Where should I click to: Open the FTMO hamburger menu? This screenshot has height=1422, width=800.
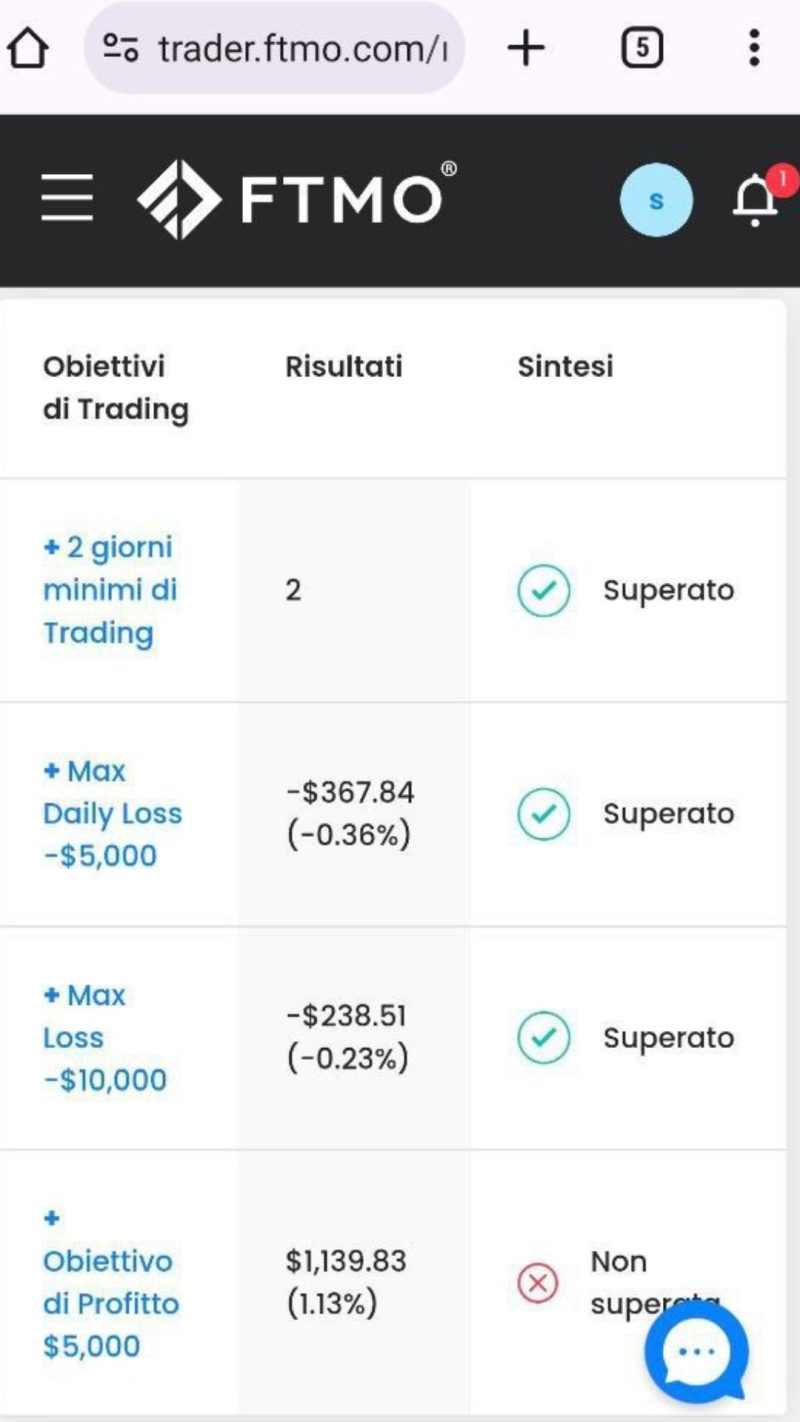(67, 198)
